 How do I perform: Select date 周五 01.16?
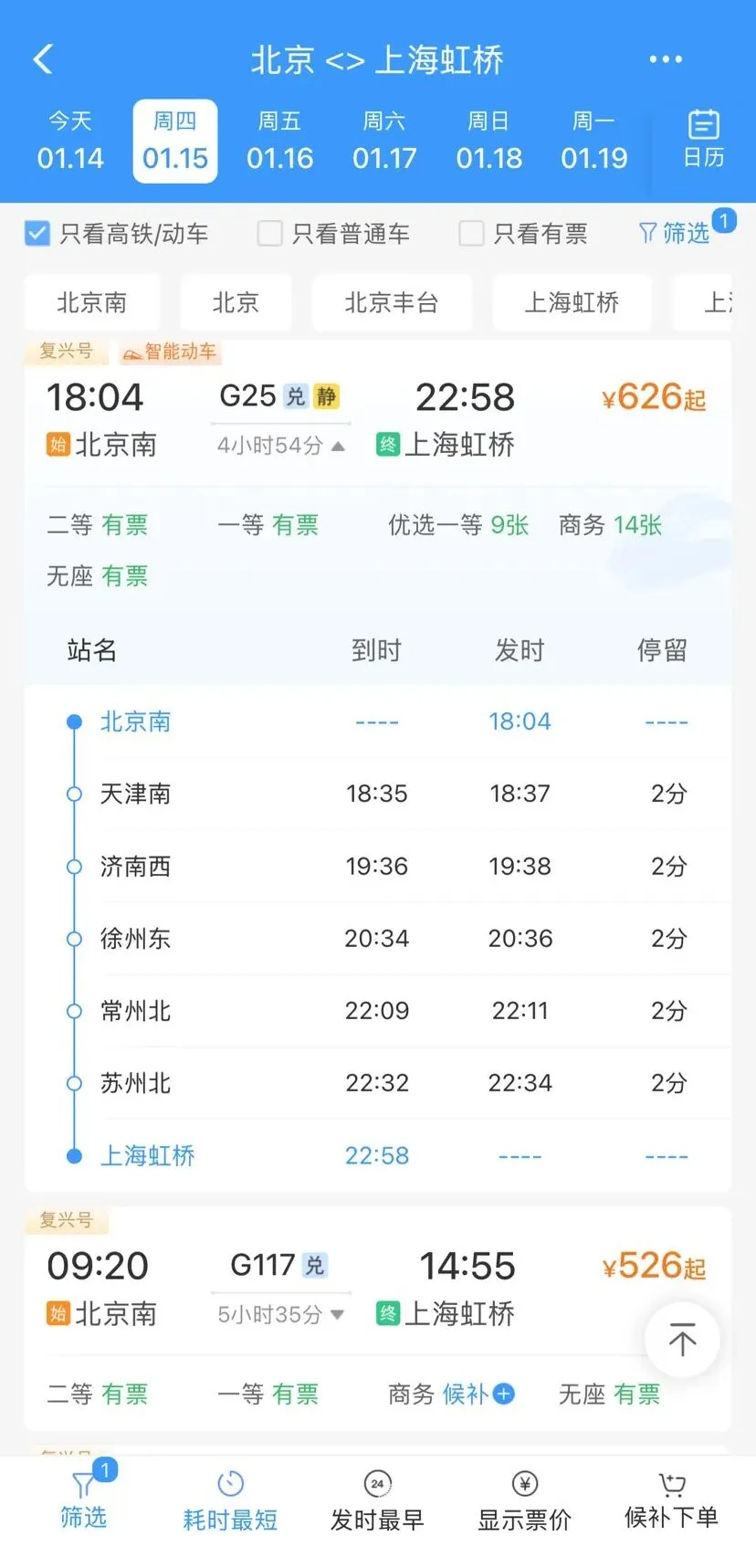tap(279, 142)
